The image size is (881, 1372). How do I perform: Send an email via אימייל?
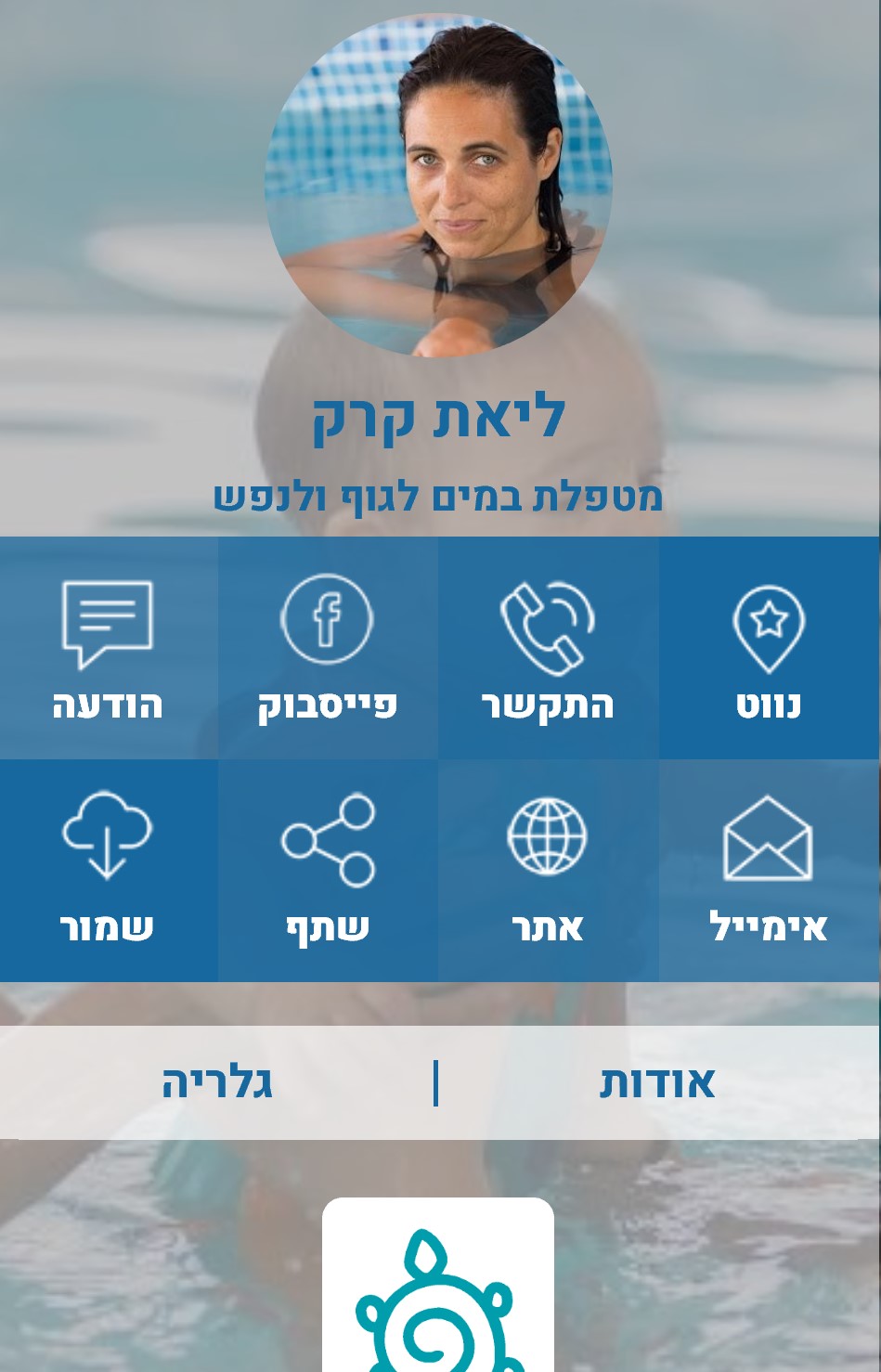click(x=769, y=870)
